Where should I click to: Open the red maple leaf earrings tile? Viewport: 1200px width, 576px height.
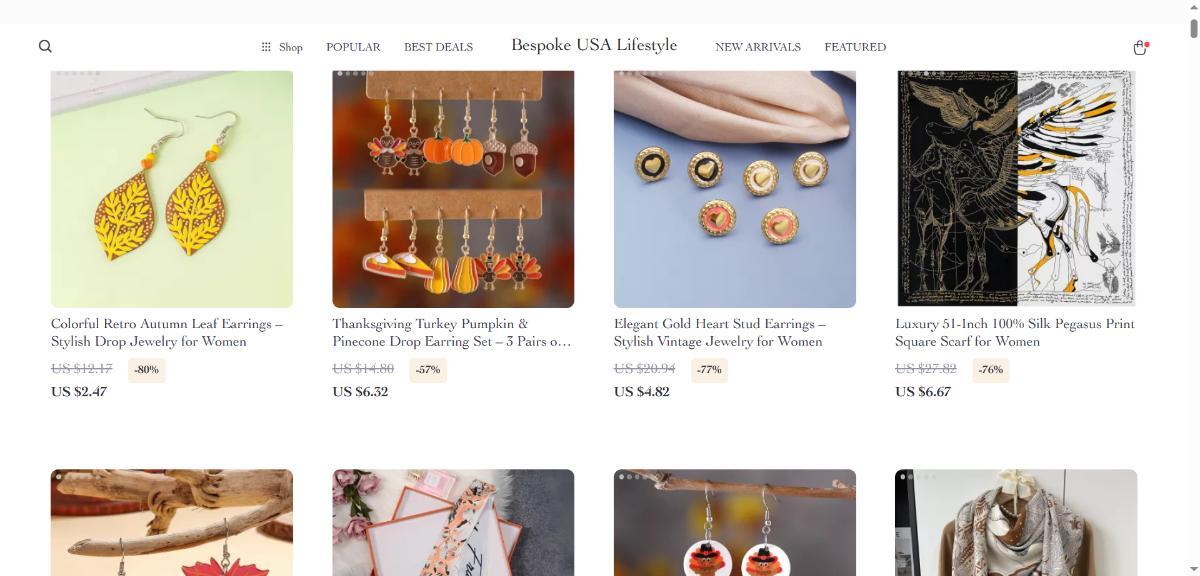[172, 525]
